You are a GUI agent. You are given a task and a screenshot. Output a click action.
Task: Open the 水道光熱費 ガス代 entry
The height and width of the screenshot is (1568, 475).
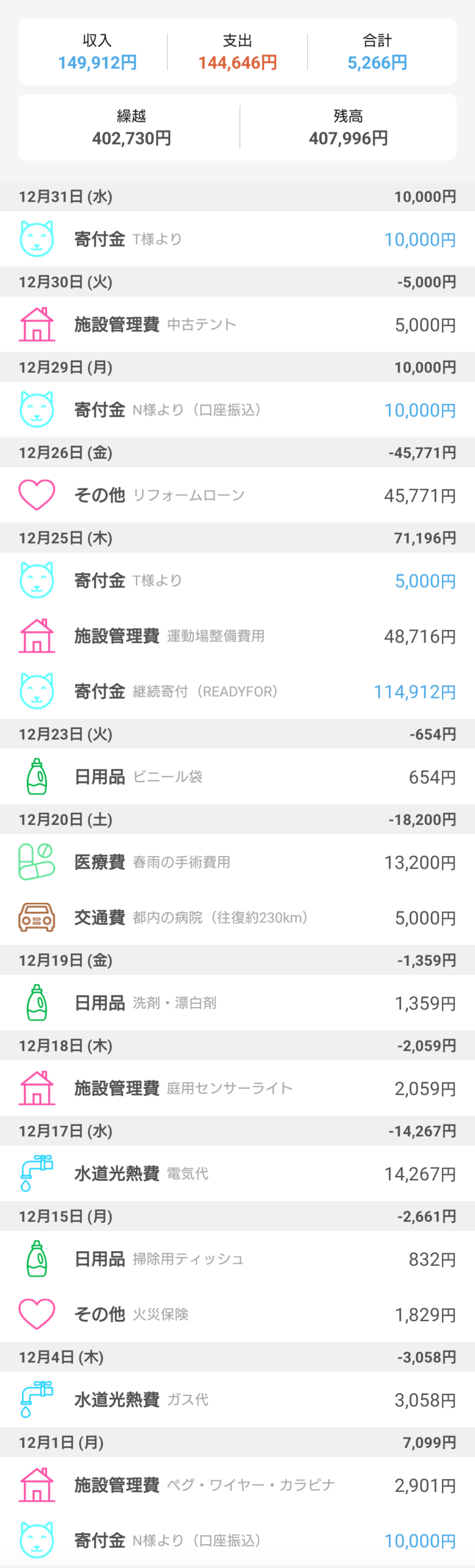click(x=238, y=1400)
